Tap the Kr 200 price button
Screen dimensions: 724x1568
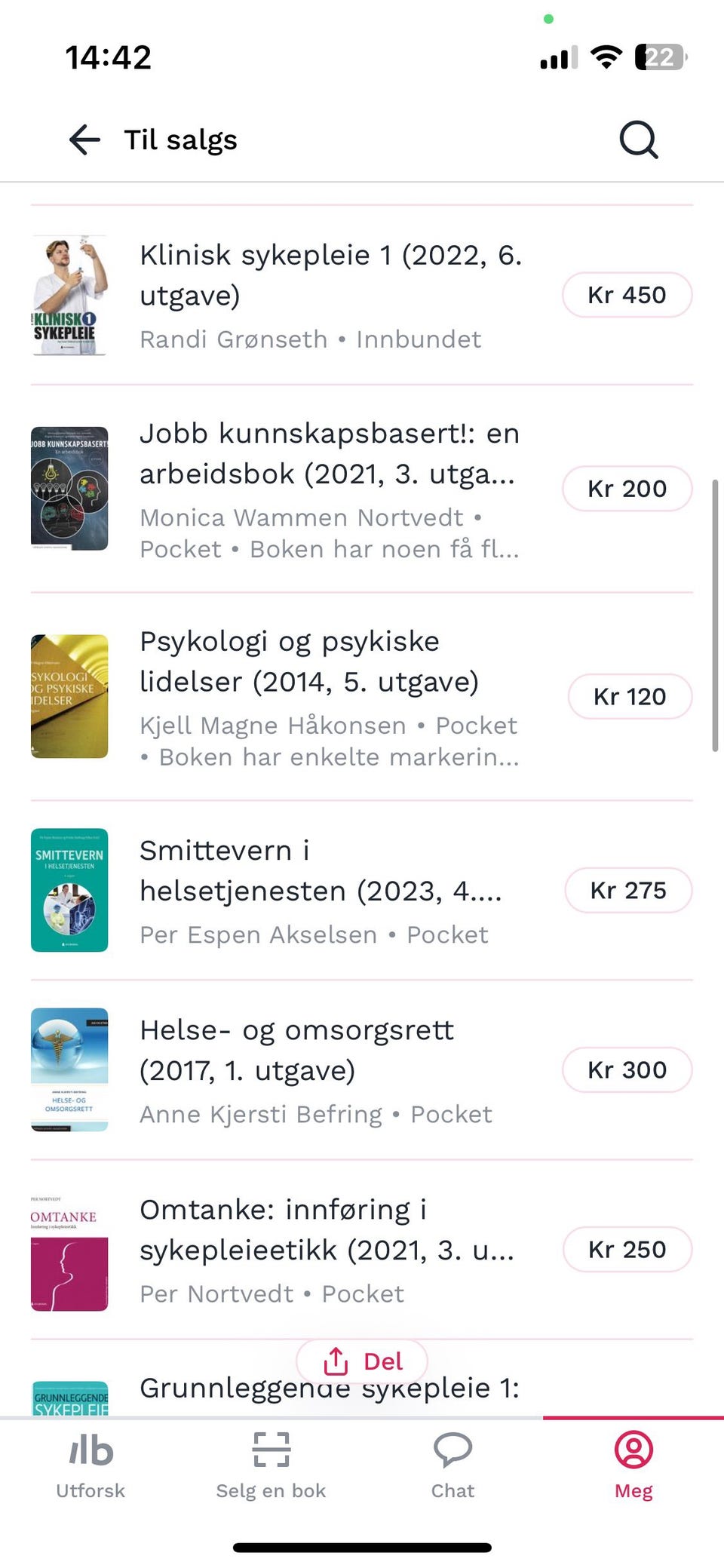pos(627,489)
